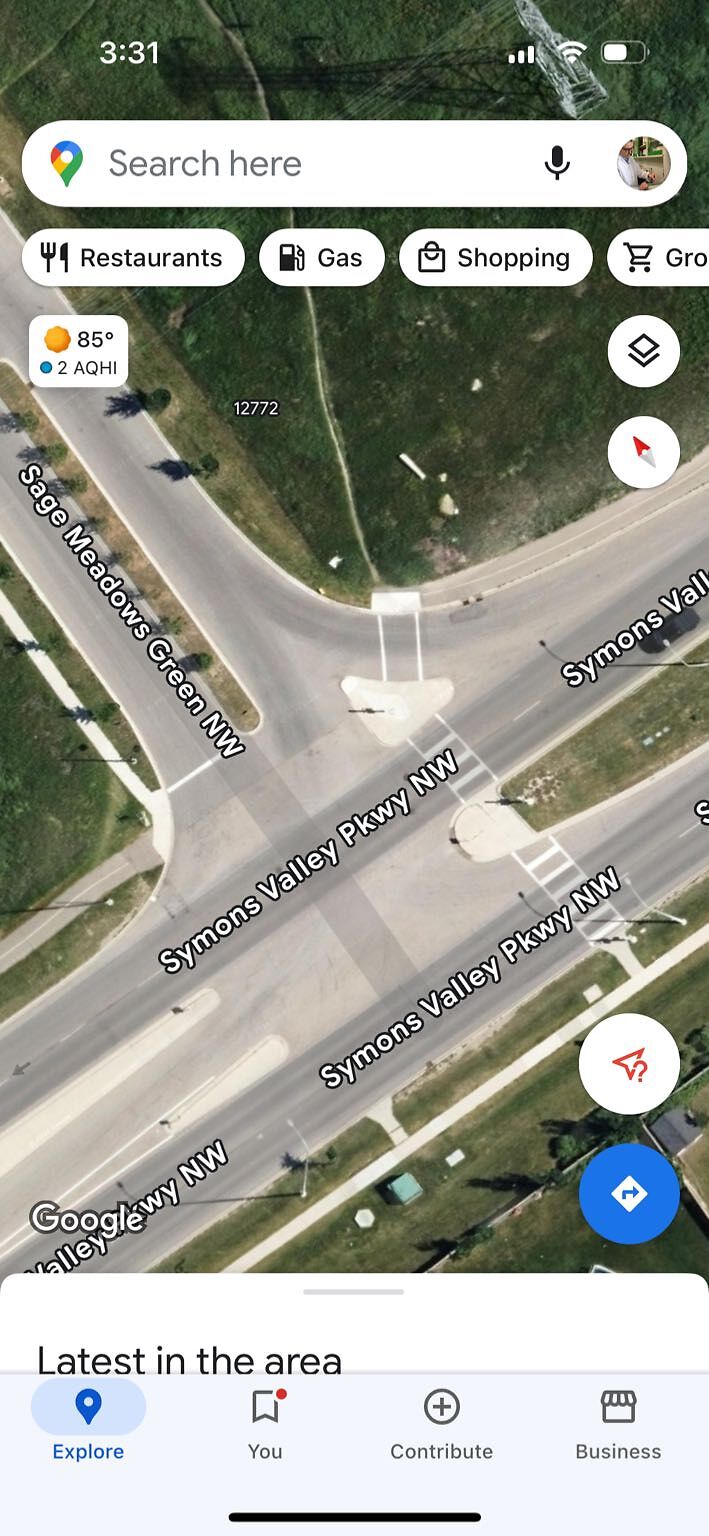Select the Shopping chip

496,258
